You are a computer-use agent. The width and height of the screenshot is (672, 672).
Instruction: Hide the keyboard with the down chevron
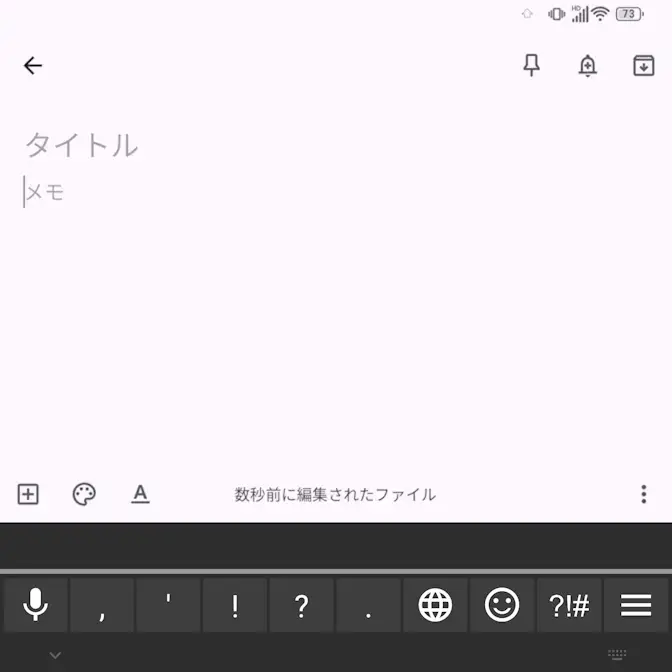click(55, 656)
